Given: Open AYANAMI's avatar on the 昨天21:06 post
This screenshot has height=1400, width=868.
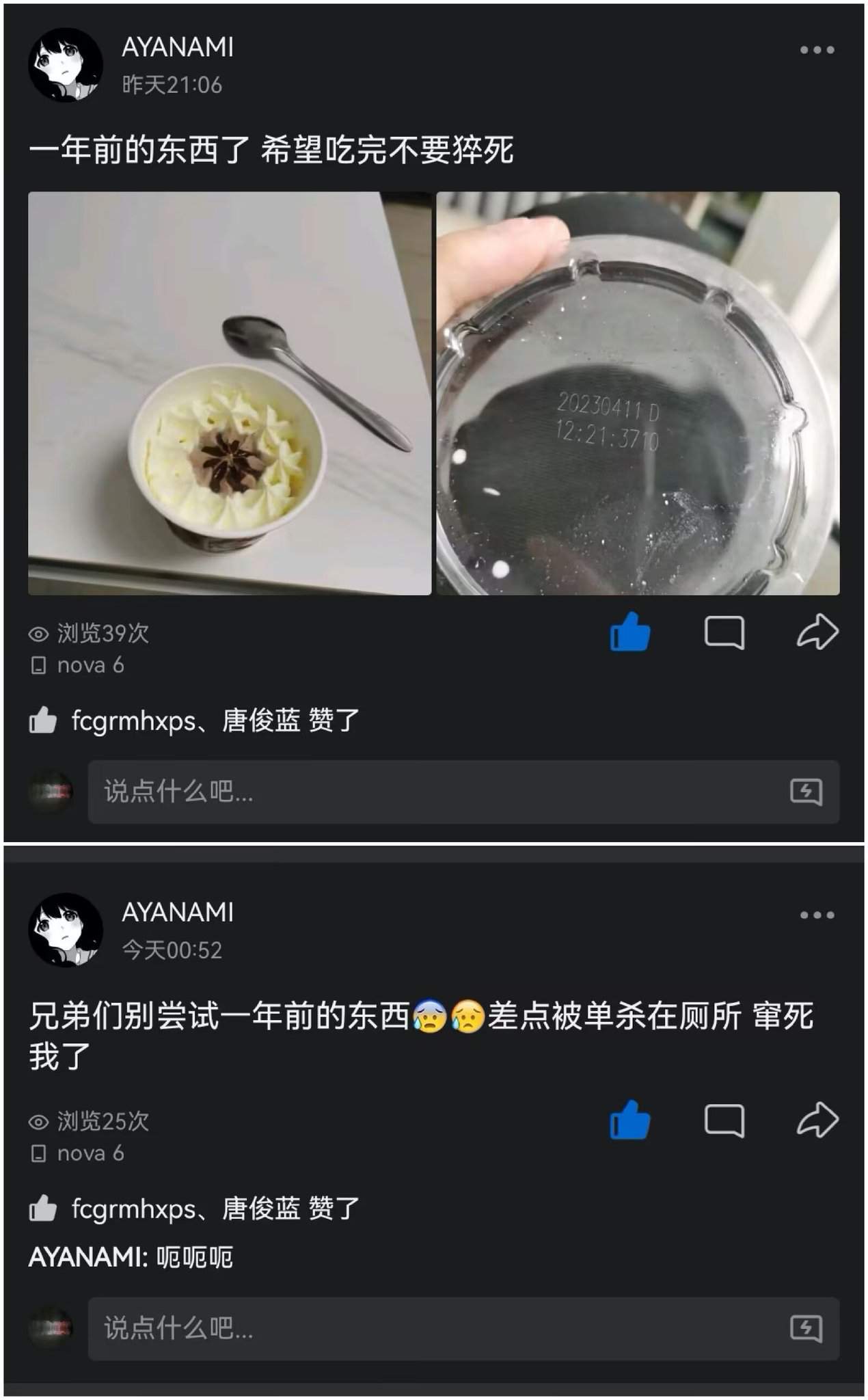Looking at the screenshot, I should coord(66,65).
